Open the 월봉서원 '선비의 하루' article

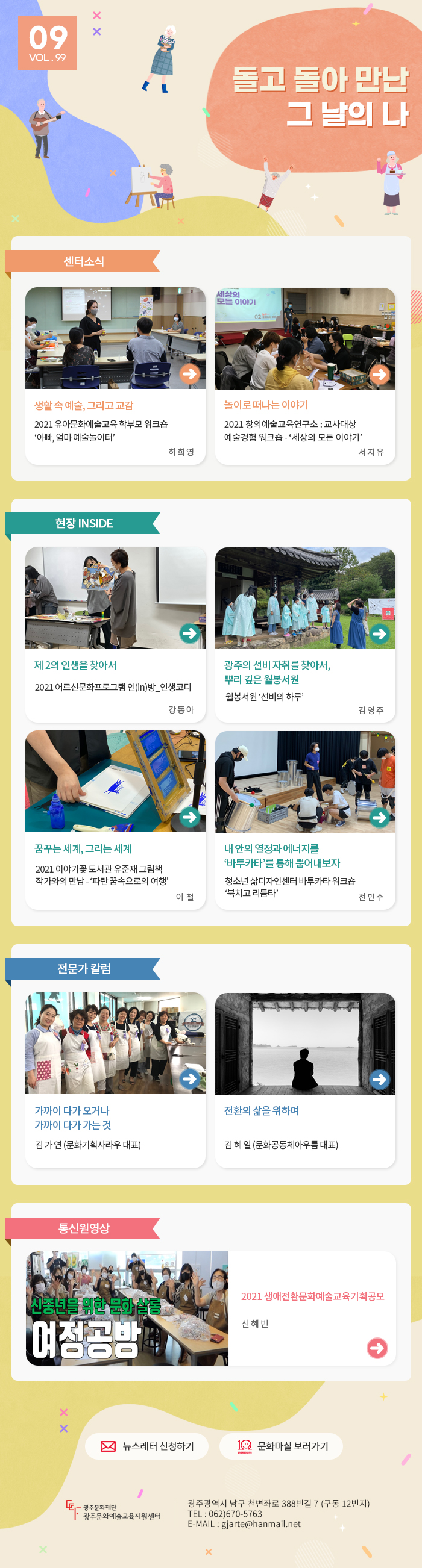point(305,633)
